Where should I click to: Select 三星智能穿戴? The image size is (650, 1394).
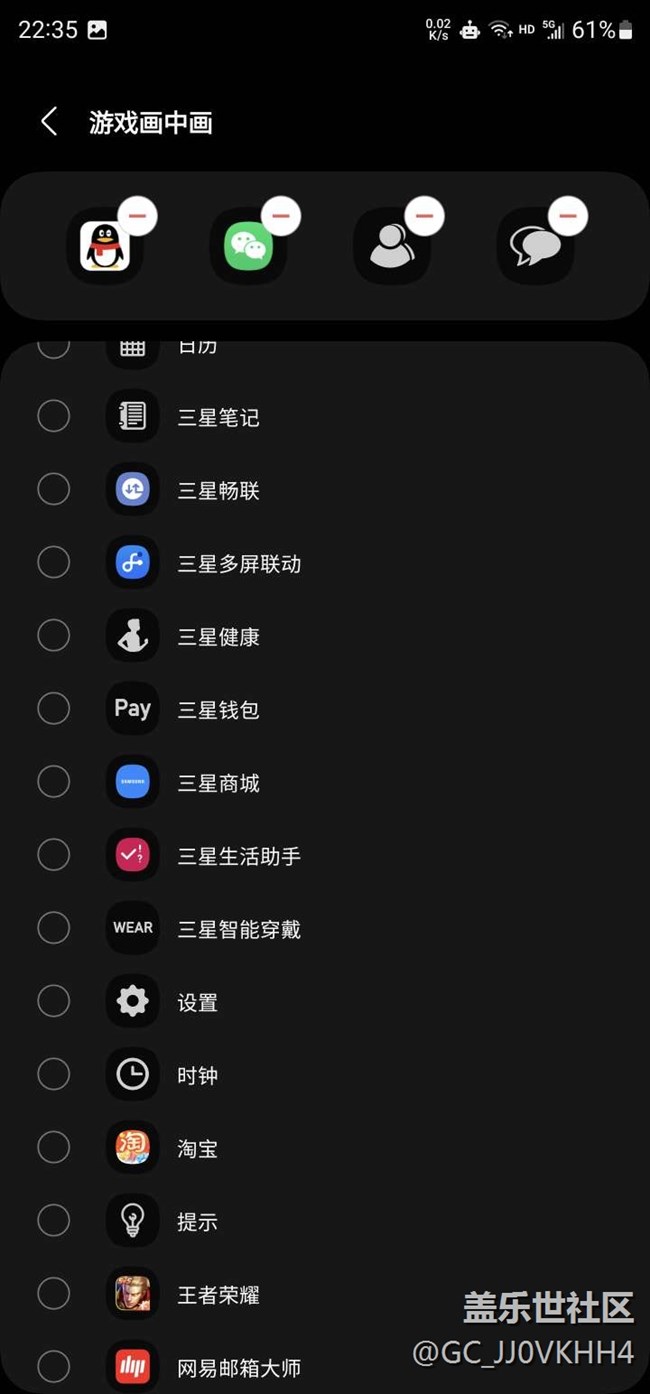click(54, 928)
